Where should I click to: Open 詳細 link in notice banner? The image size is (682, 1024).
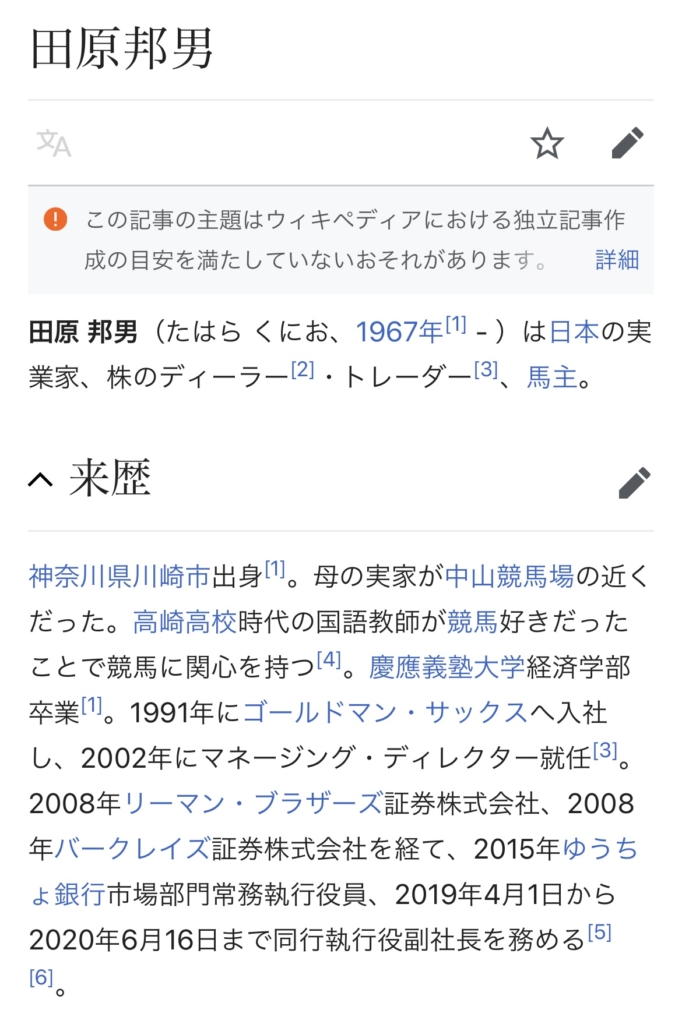(617, 260)
